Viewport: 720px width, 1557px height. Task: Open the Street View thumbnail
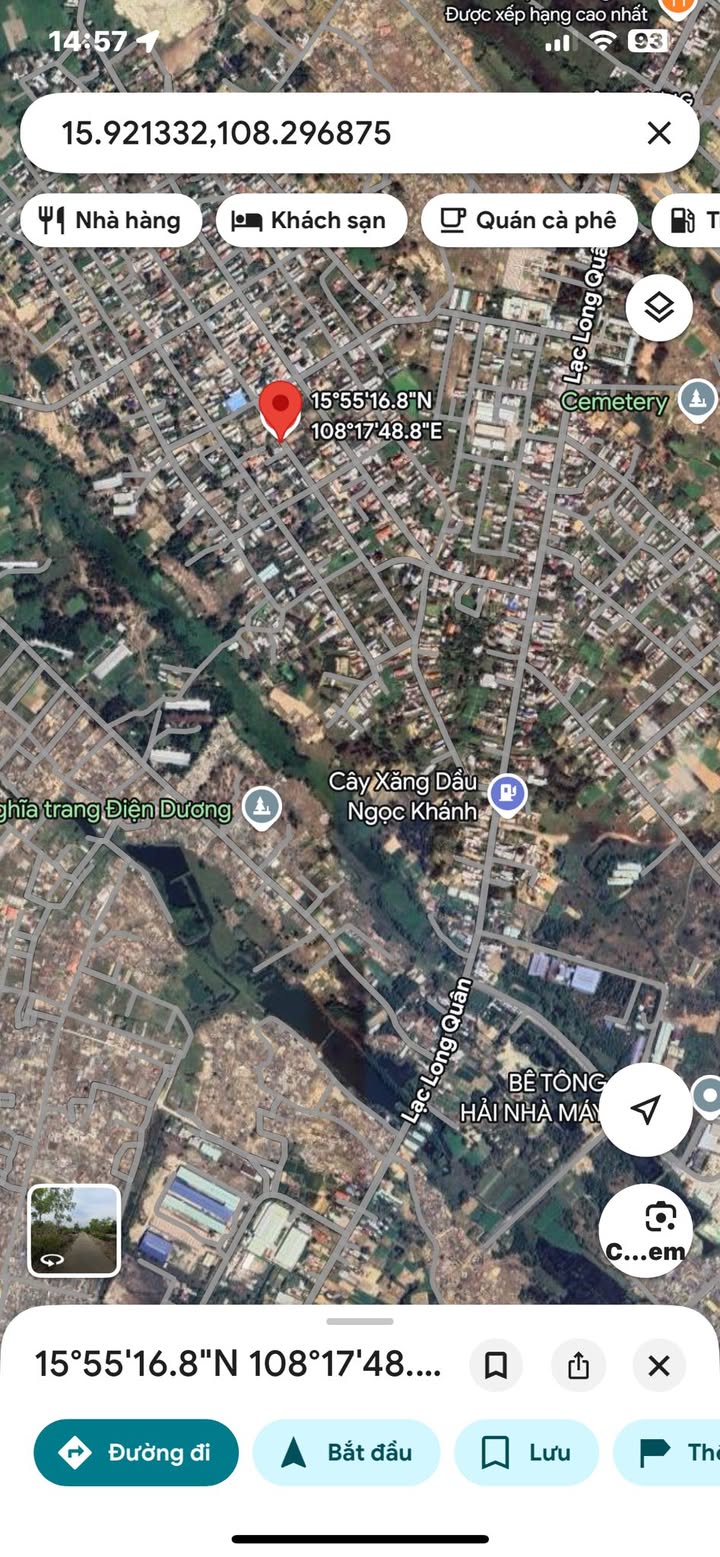coord(74,1230)
